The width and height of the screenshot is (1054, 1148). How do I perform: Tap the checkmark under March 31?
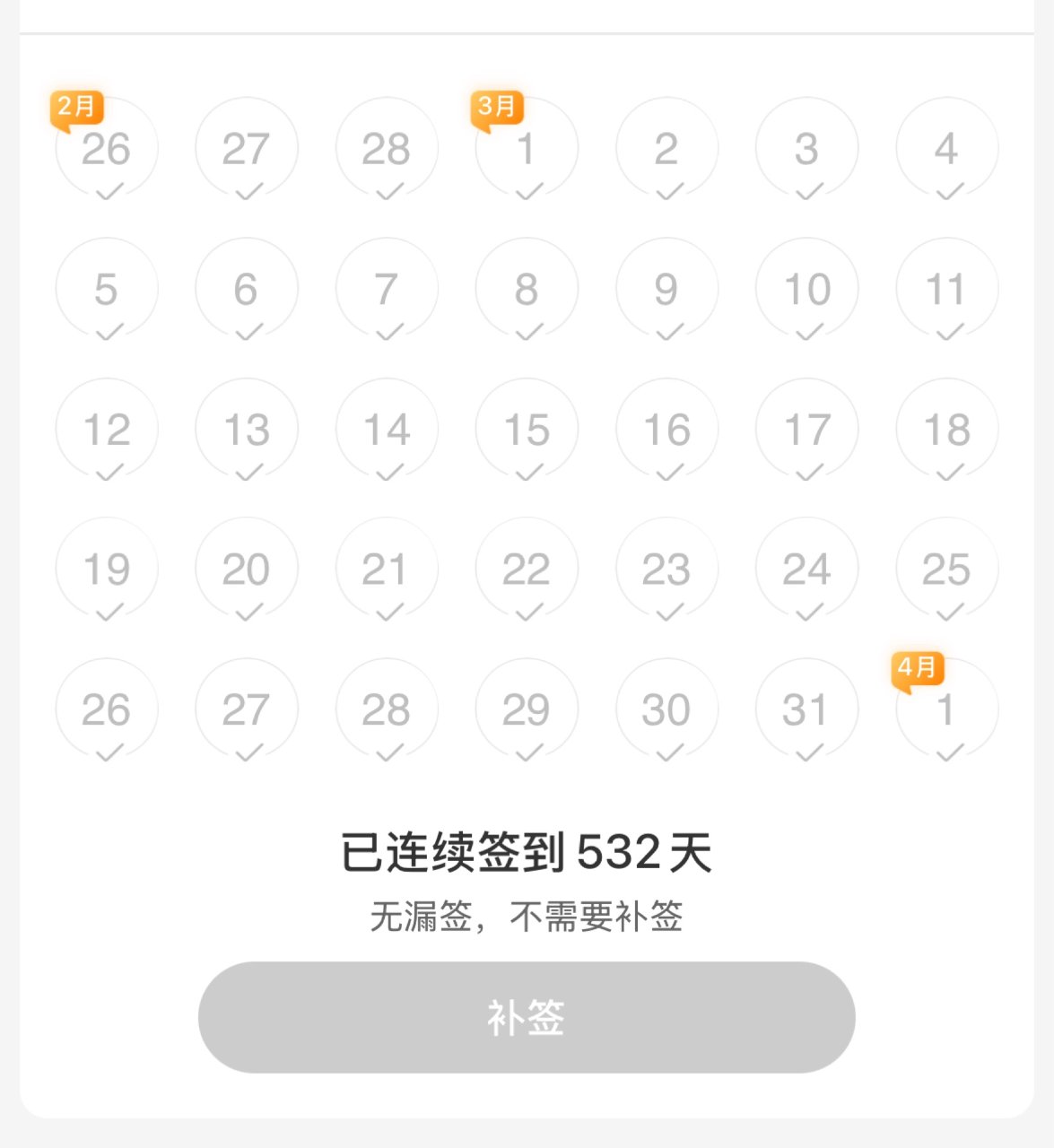pyautogui.click(x=806, y=750)
